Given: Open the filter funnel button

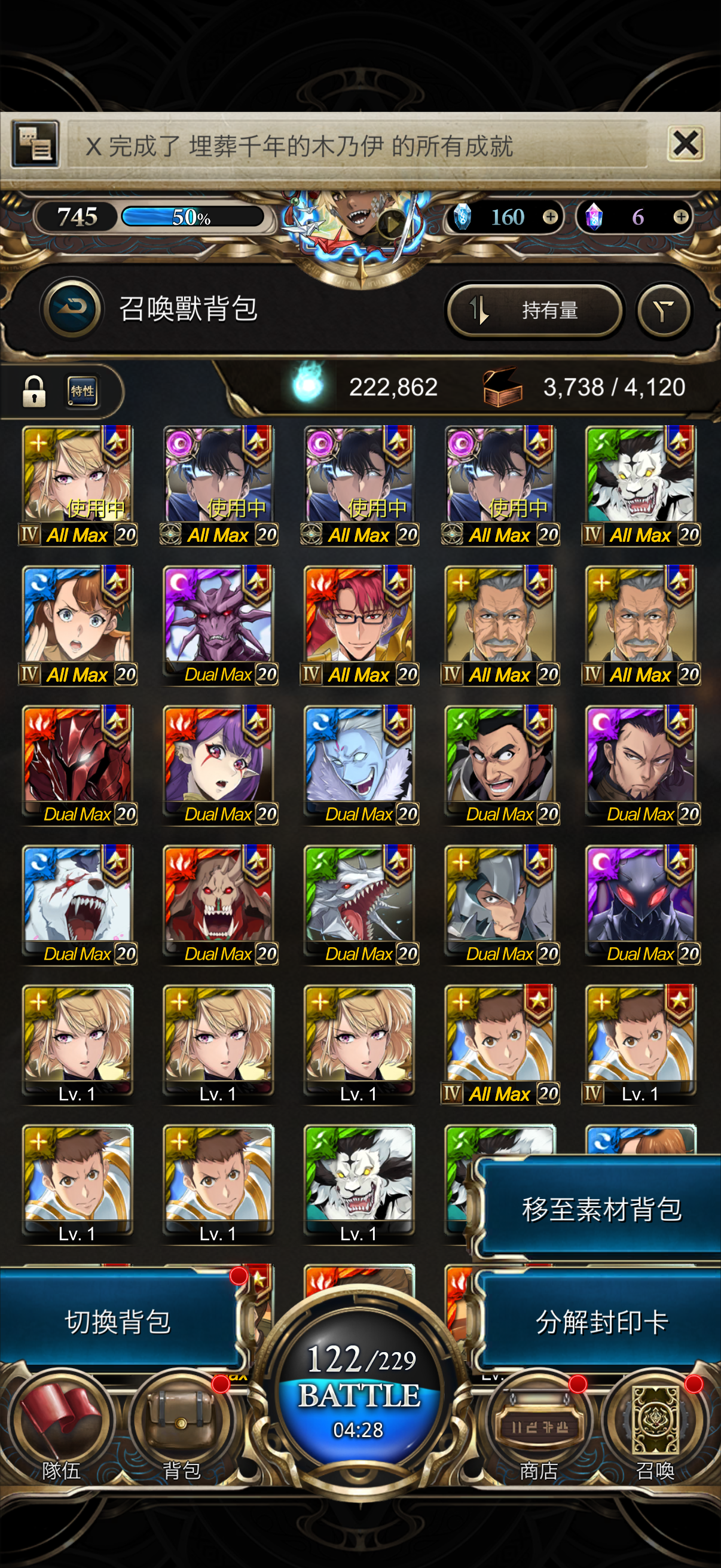Looking at the screenshot, I should pyautogui.click(x=663, y=310).
